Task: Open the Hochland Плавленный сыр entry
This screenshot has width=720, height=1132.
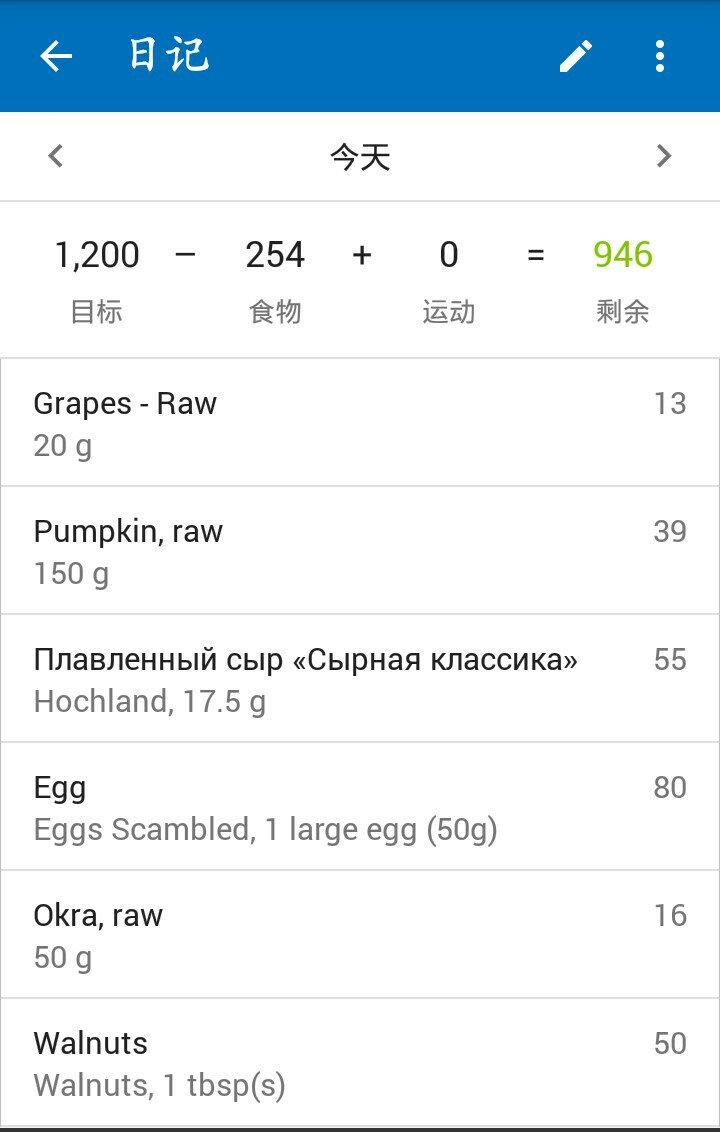Action: [360, 679]
